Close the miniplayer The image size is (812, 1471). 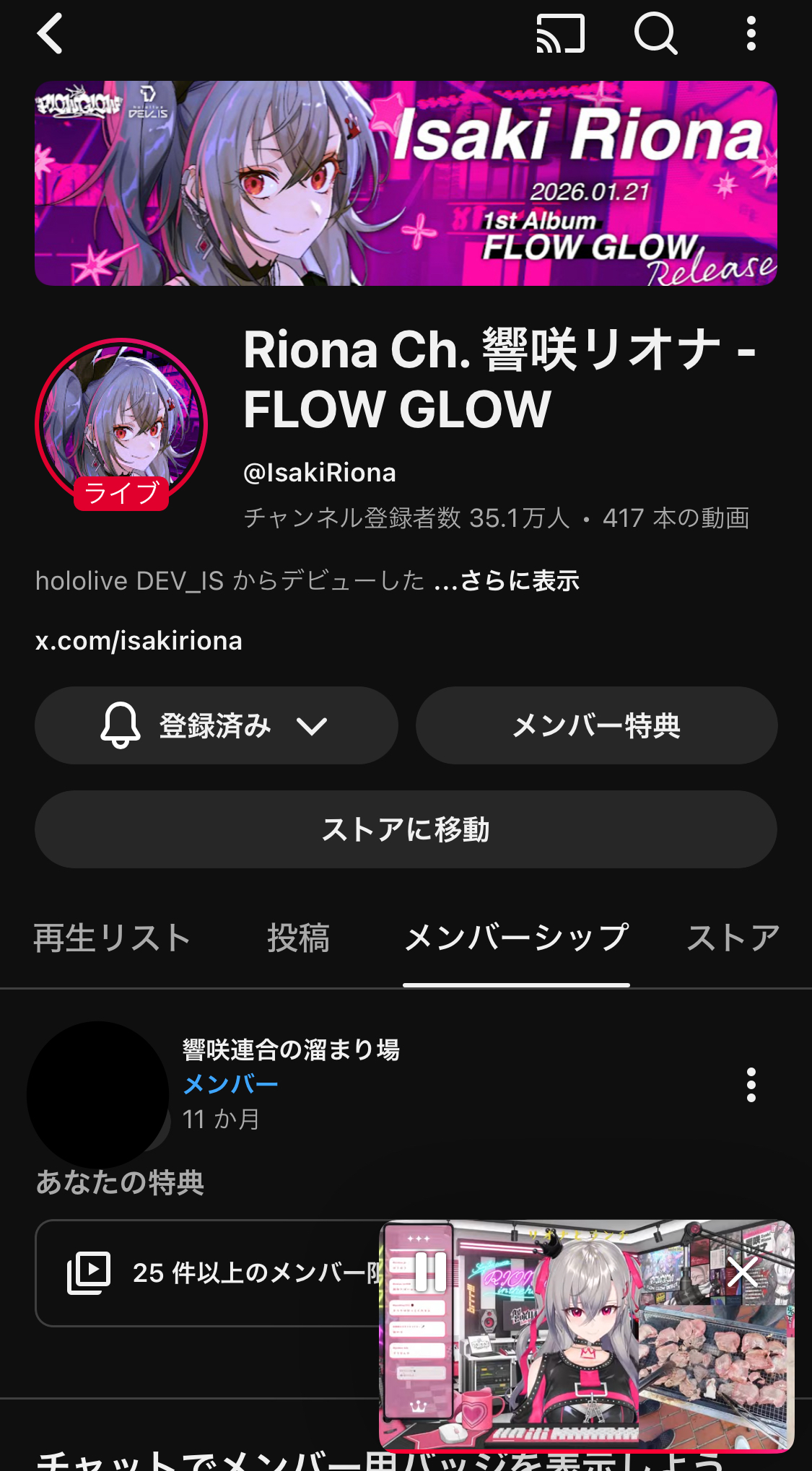point(742,1272)
